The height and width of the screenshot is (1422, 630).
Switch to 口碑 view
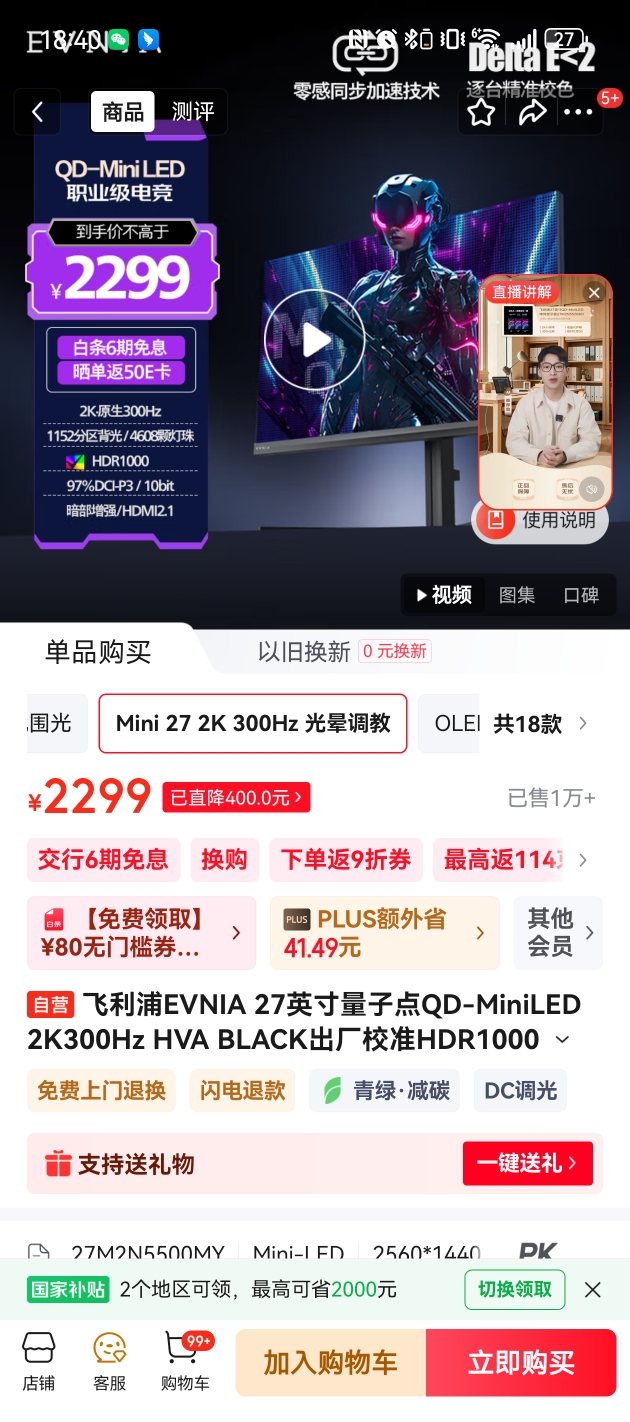coord(581,595)
